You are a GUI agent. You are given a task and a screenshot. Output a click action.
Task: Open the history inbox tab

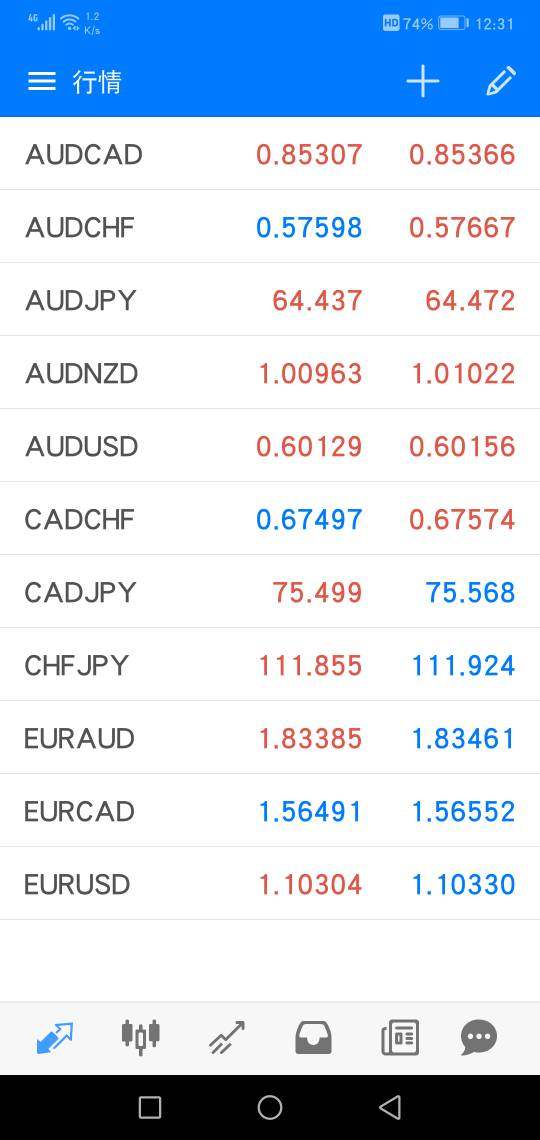[x=313, y=1037]
